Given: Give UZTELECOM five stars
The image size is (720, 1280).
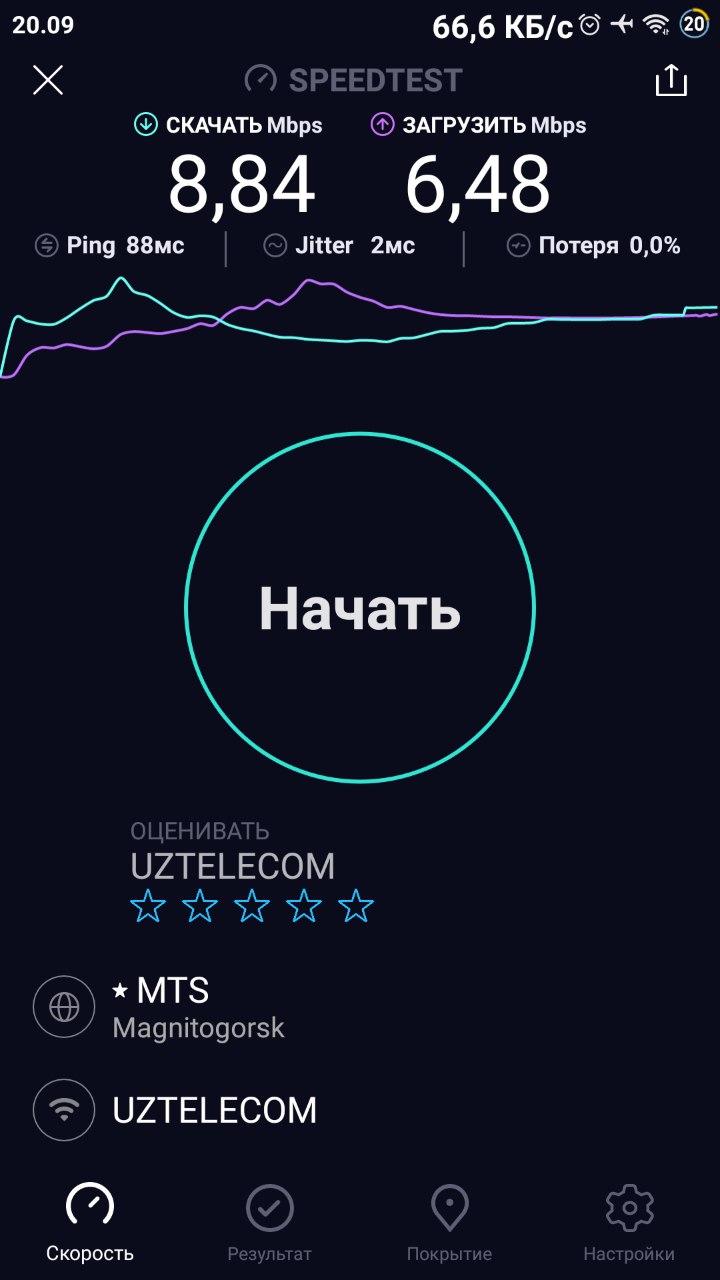Looking at the screenshot, I should click(x=356, y=907).
